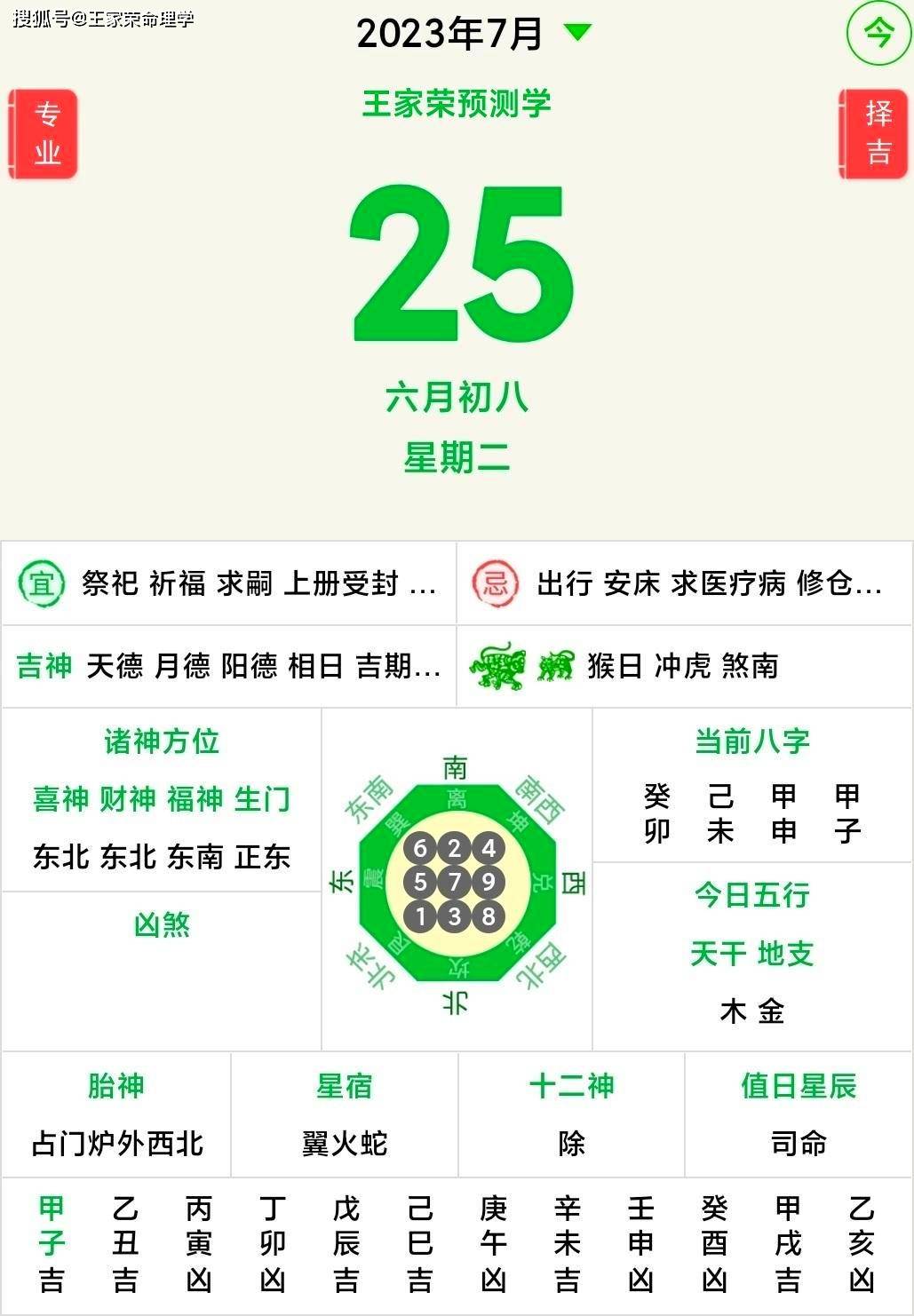Select the 甲子 hour in the hour list
The image size is (914, 1316).
[52, 1243]
